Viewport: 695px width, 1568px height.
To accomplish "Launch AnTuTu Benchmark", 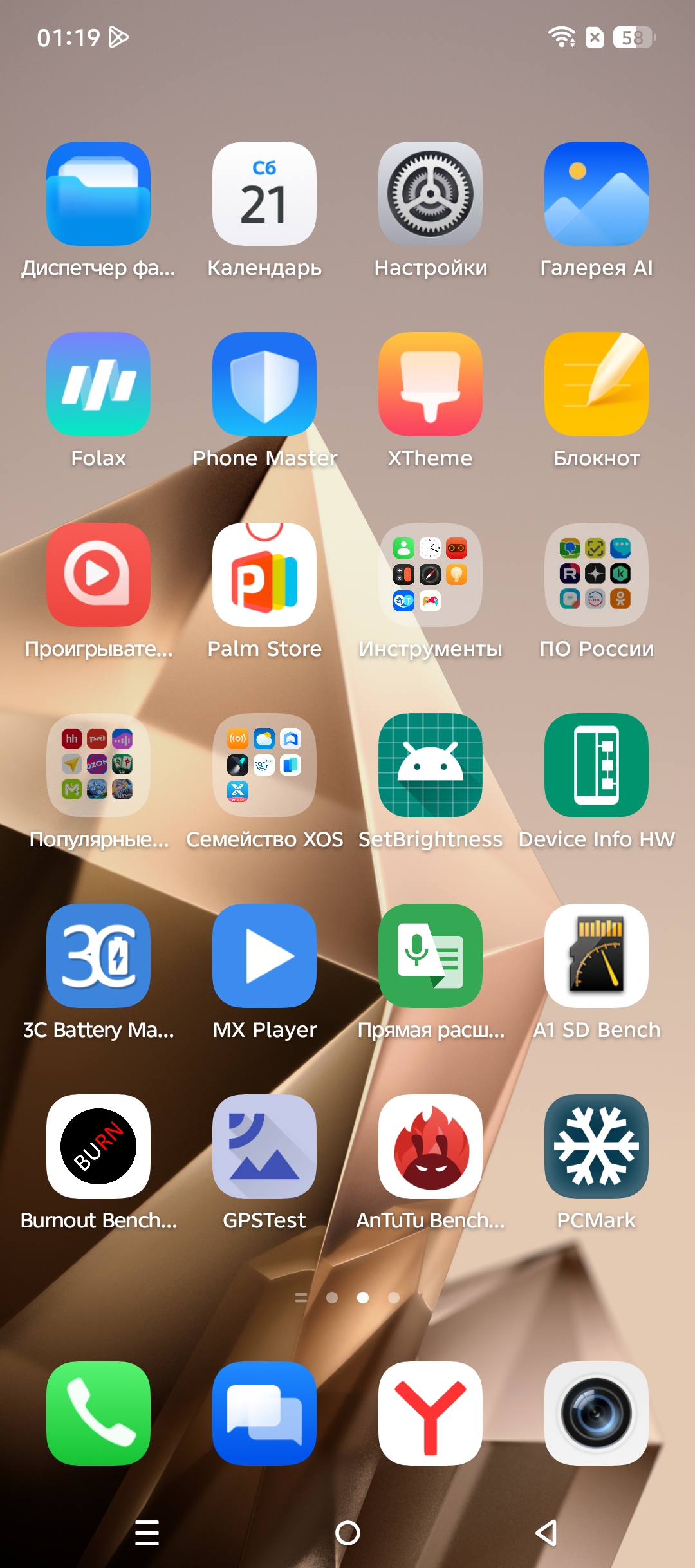I will click(x=431, y=1146).
